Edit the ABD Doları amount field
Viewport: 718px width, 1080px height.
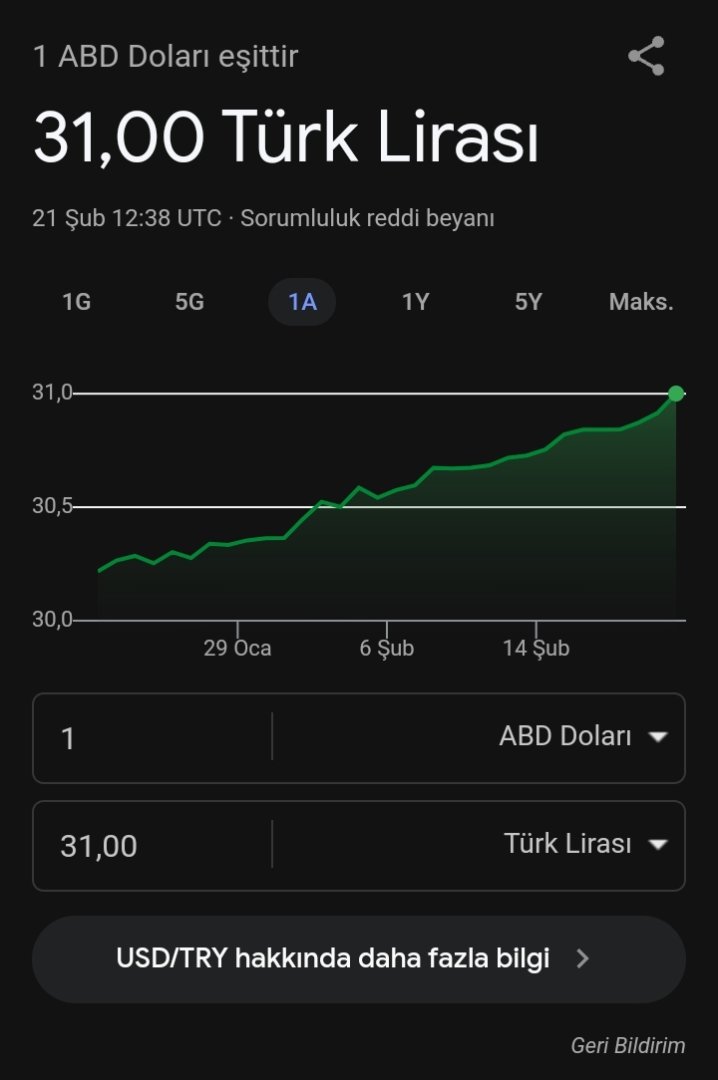(x=150, y=738)
